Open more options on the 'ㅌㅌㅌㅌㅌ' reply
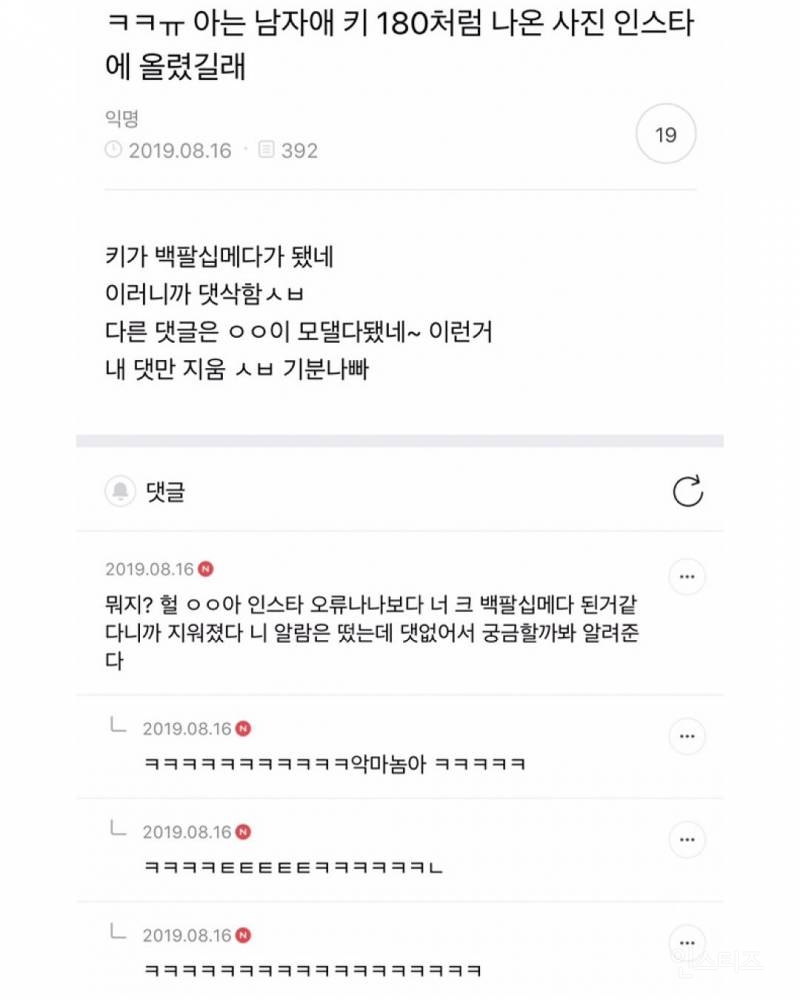Screen dimensions: 800x1000 tap(686, 839)
